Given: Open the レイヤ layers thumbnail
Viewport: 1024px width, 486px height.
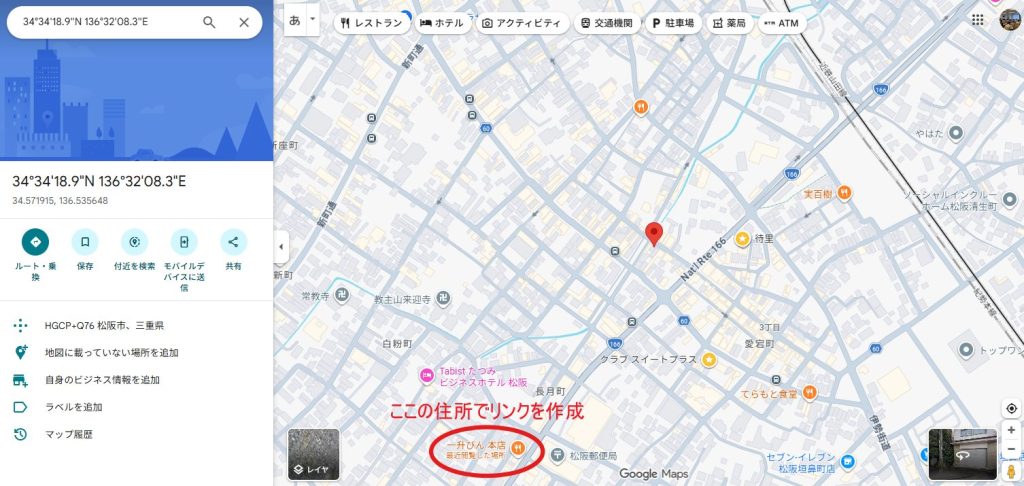Looking at the screenshot, I should coord(314,455).
